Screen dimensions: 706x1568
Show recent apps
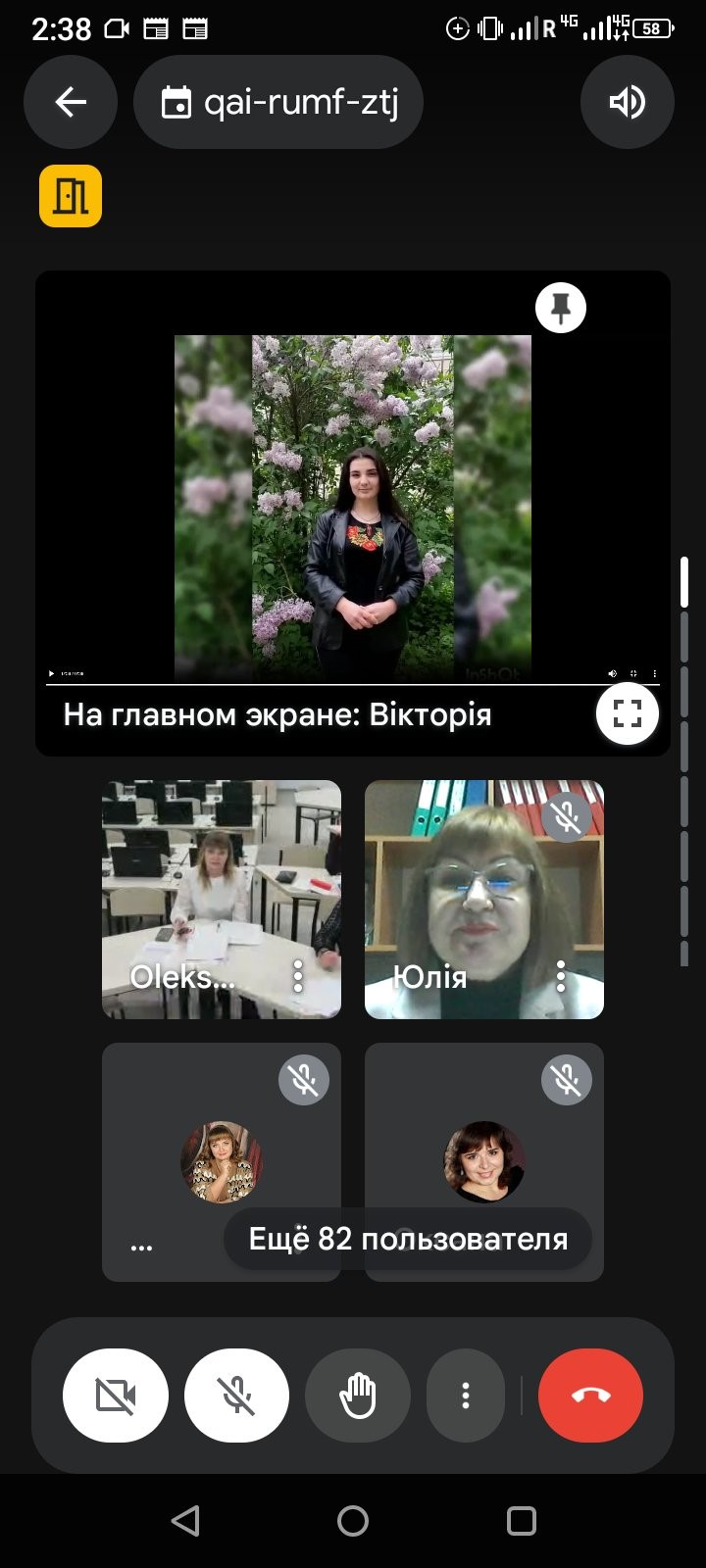(x=521, y=1521)
